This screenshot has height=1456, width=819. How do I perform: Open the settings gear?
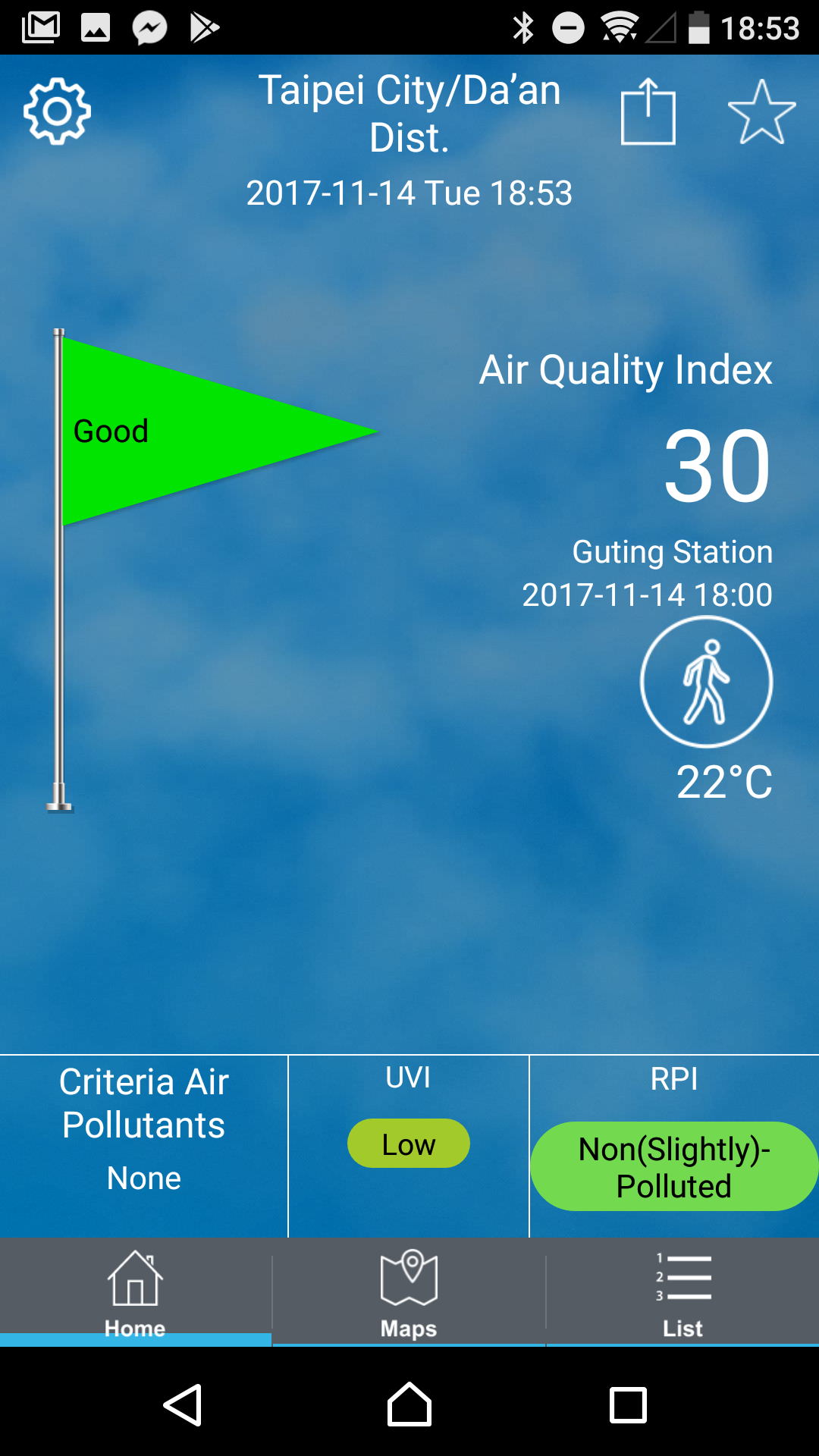click(x=57, y=111)
